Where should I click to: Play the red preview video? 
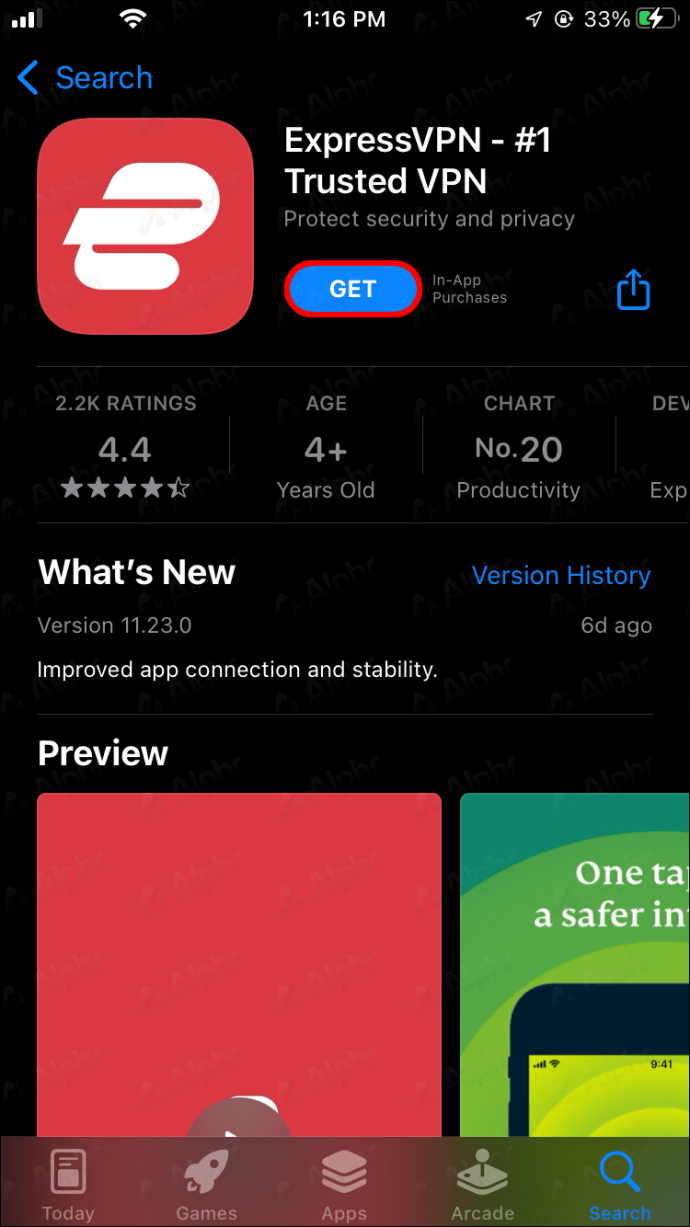click(x=239, y=1120)
